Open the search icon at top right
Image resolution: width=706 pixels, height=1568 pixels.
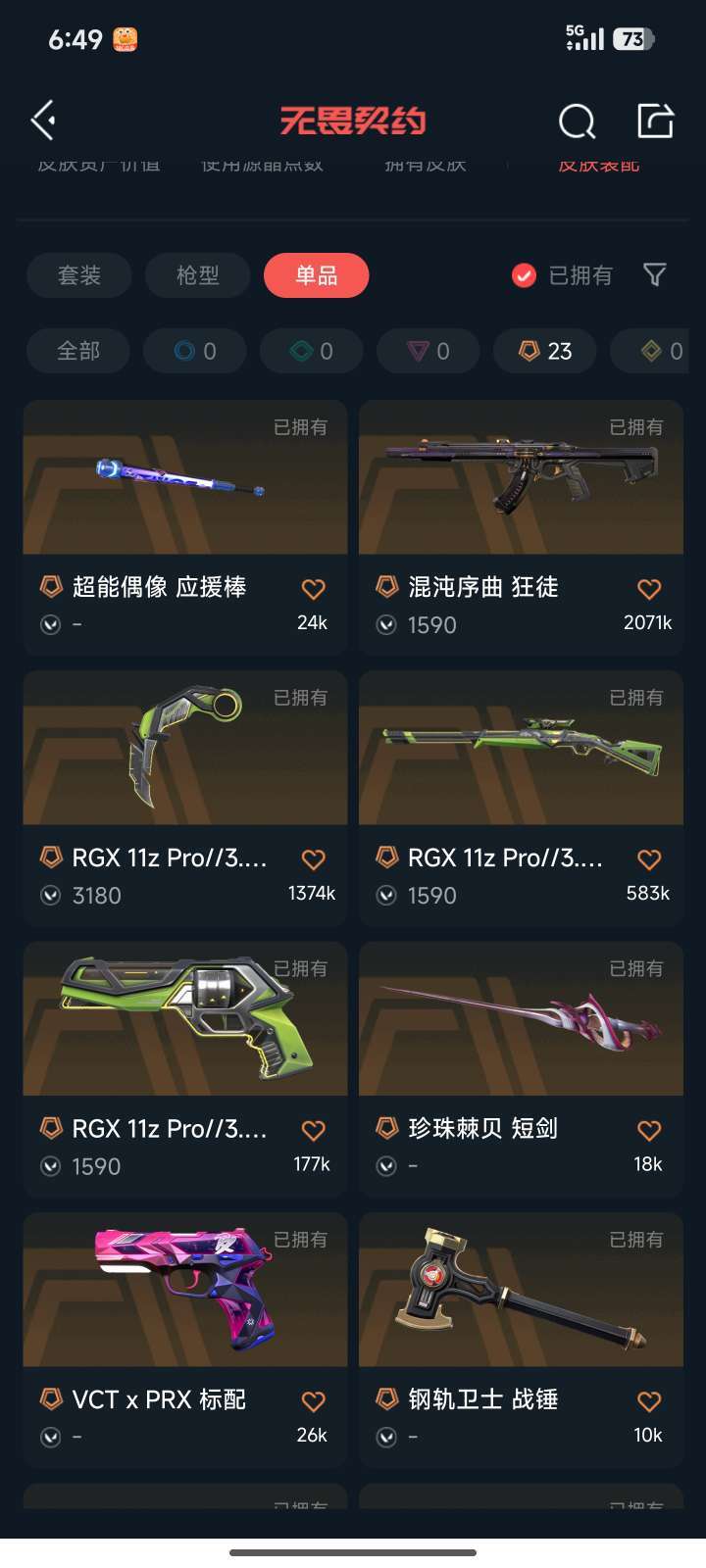coord(577,122)
